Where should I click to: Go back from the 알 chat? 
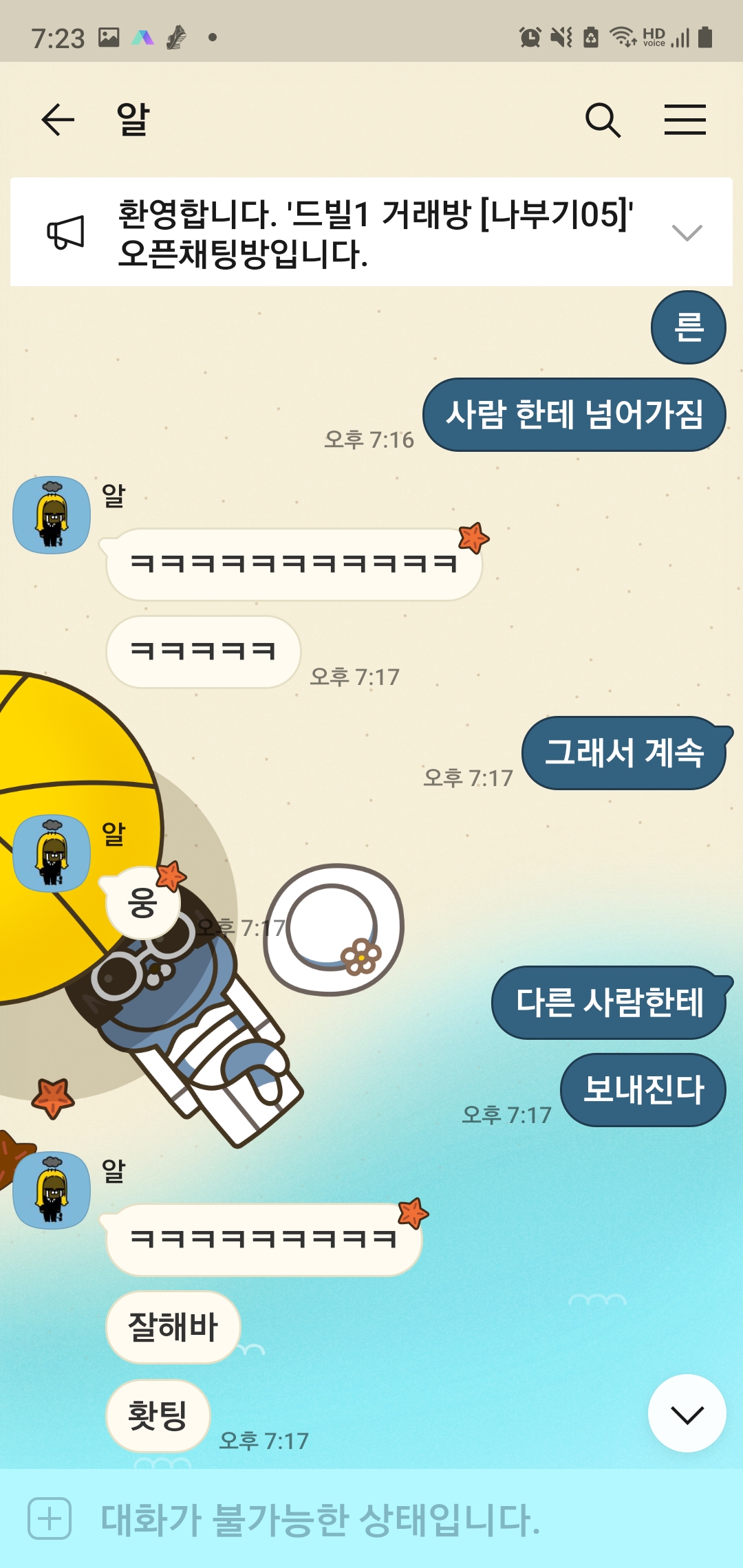coord(58,120)
